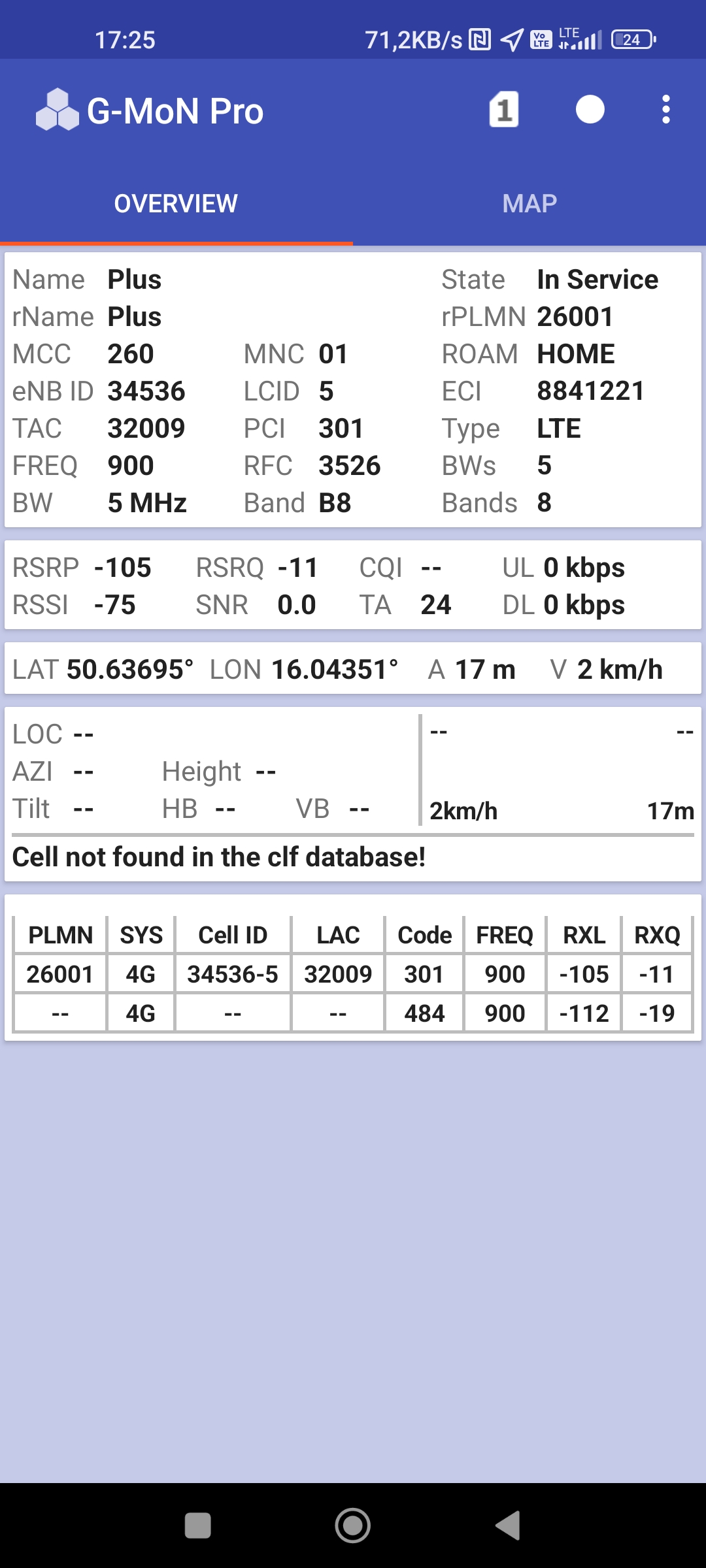Tap the SIM 1 selector icon
Screen dimensions: 706x1568
pyautogui.click(x=504, y=110)
